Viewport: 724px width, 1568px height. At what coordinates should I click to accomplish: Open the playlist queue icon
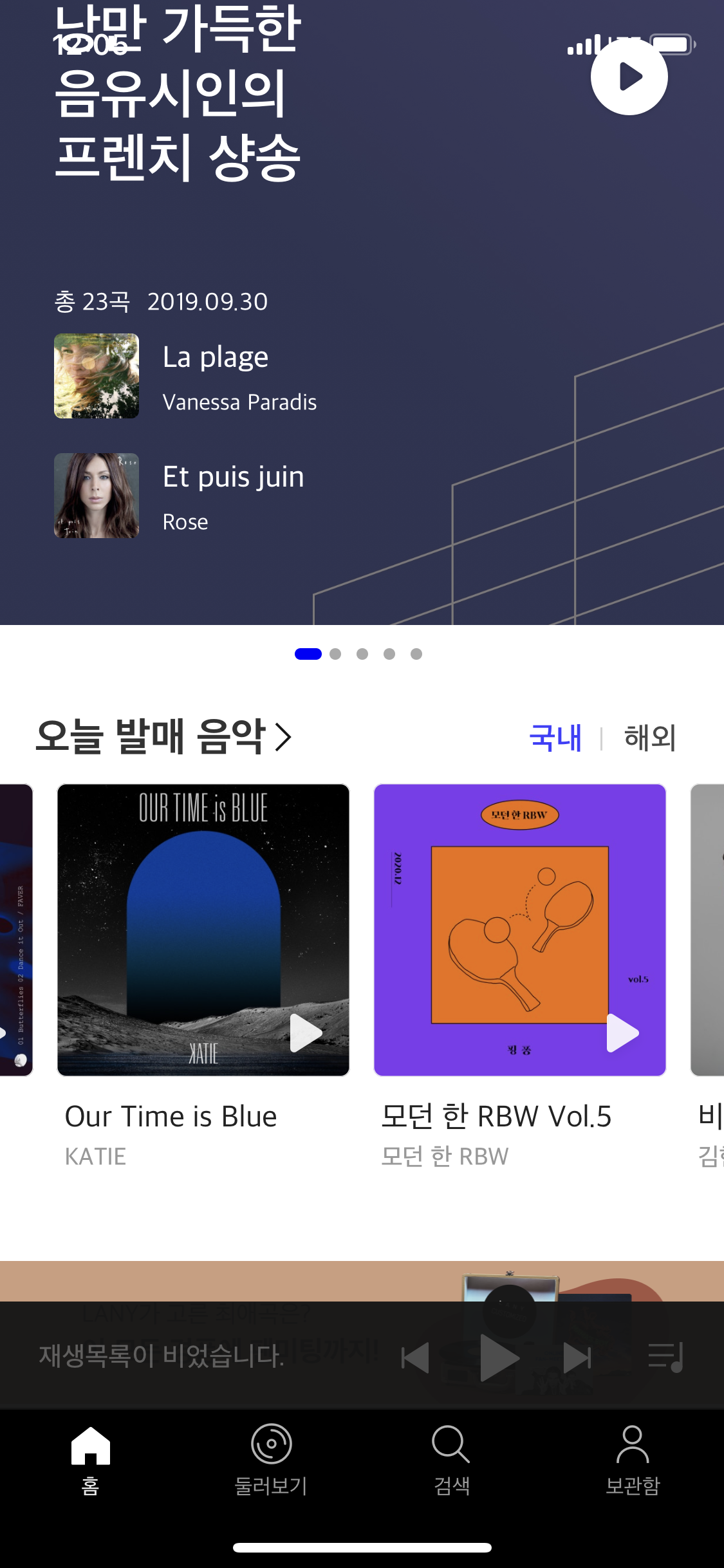tap(665, 1357)
